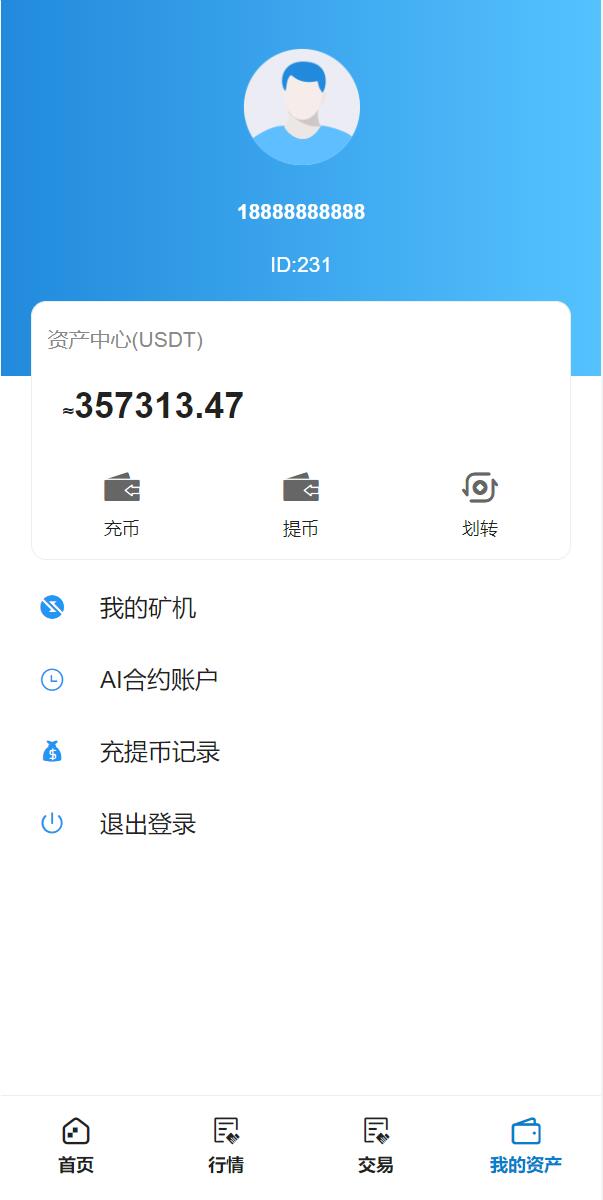Switch to the 首页 home tab
This screenshot has height=1200, width=603.
(x=76, y=1146)
